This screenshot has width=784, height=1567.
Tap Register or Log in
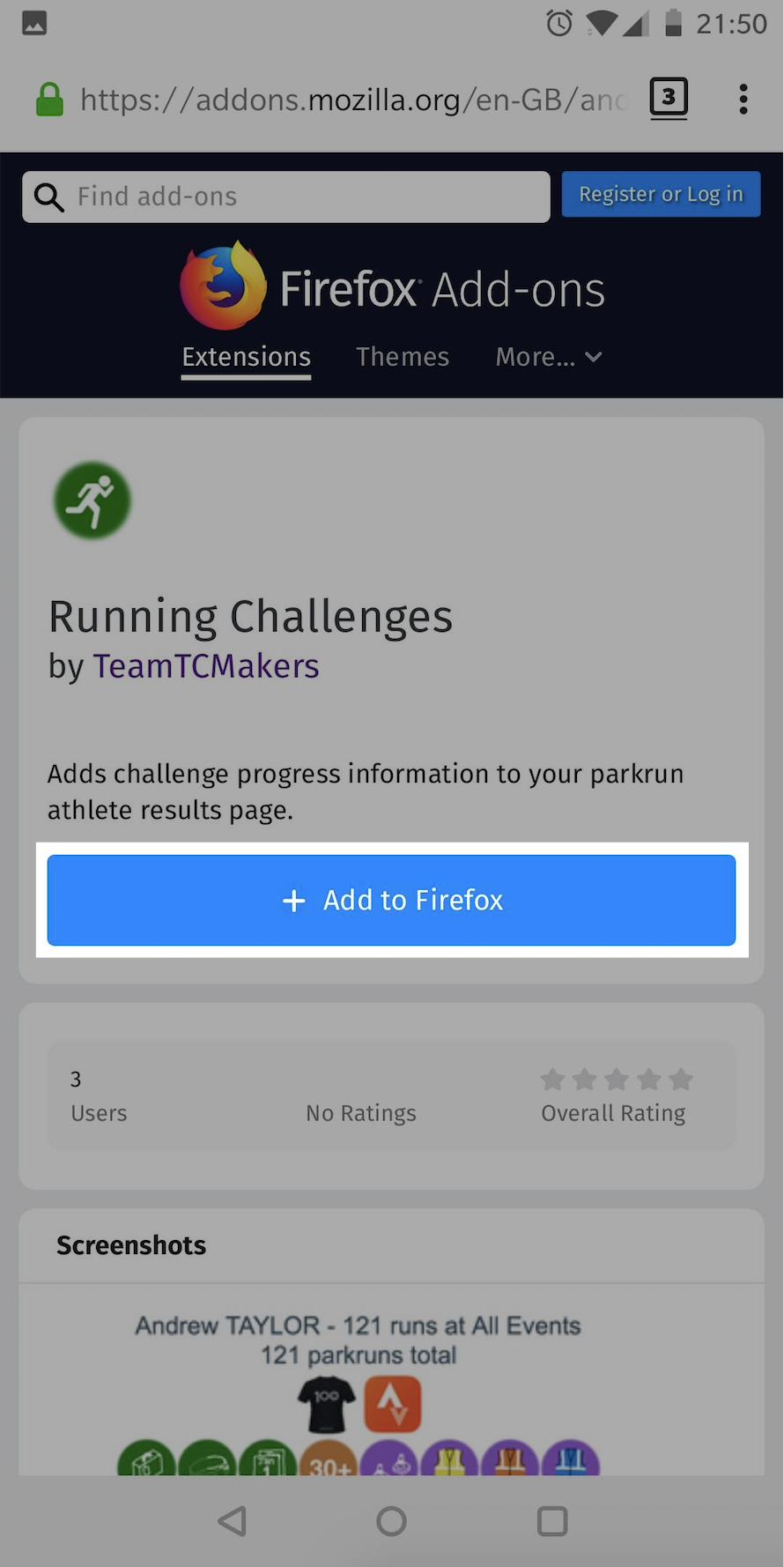(661, 194)
